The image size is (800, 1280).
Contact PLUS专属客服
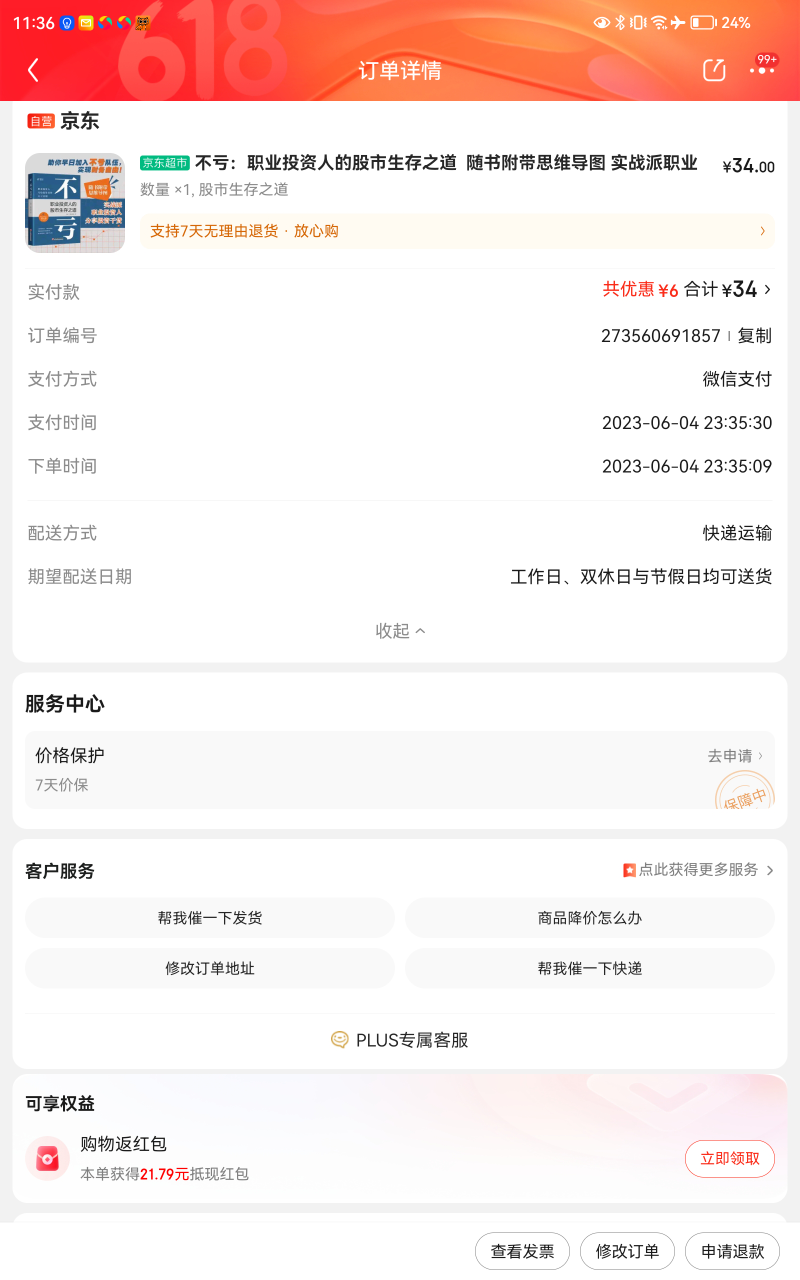(x=400, y=1040)
